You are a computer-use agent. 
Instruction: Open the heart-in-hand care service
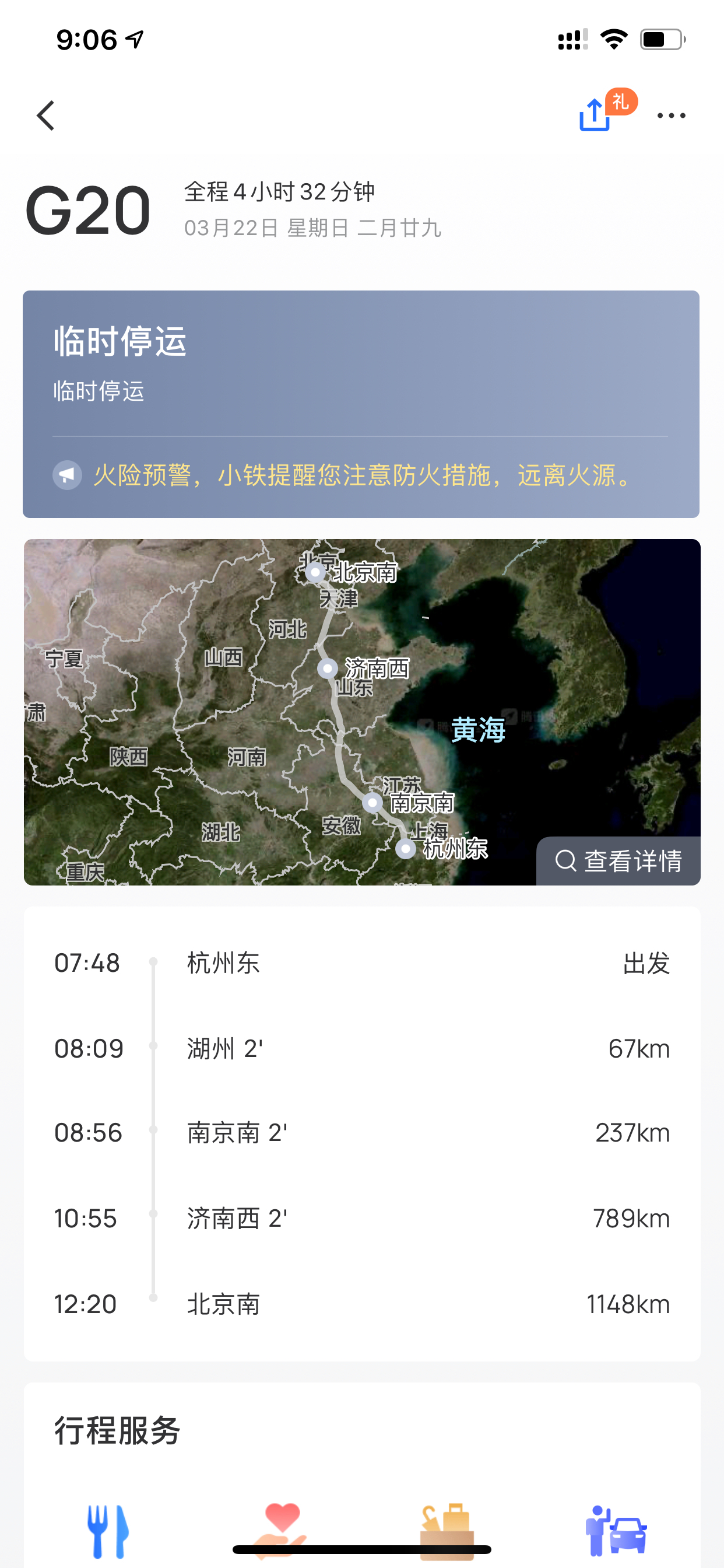[280, 1530]
